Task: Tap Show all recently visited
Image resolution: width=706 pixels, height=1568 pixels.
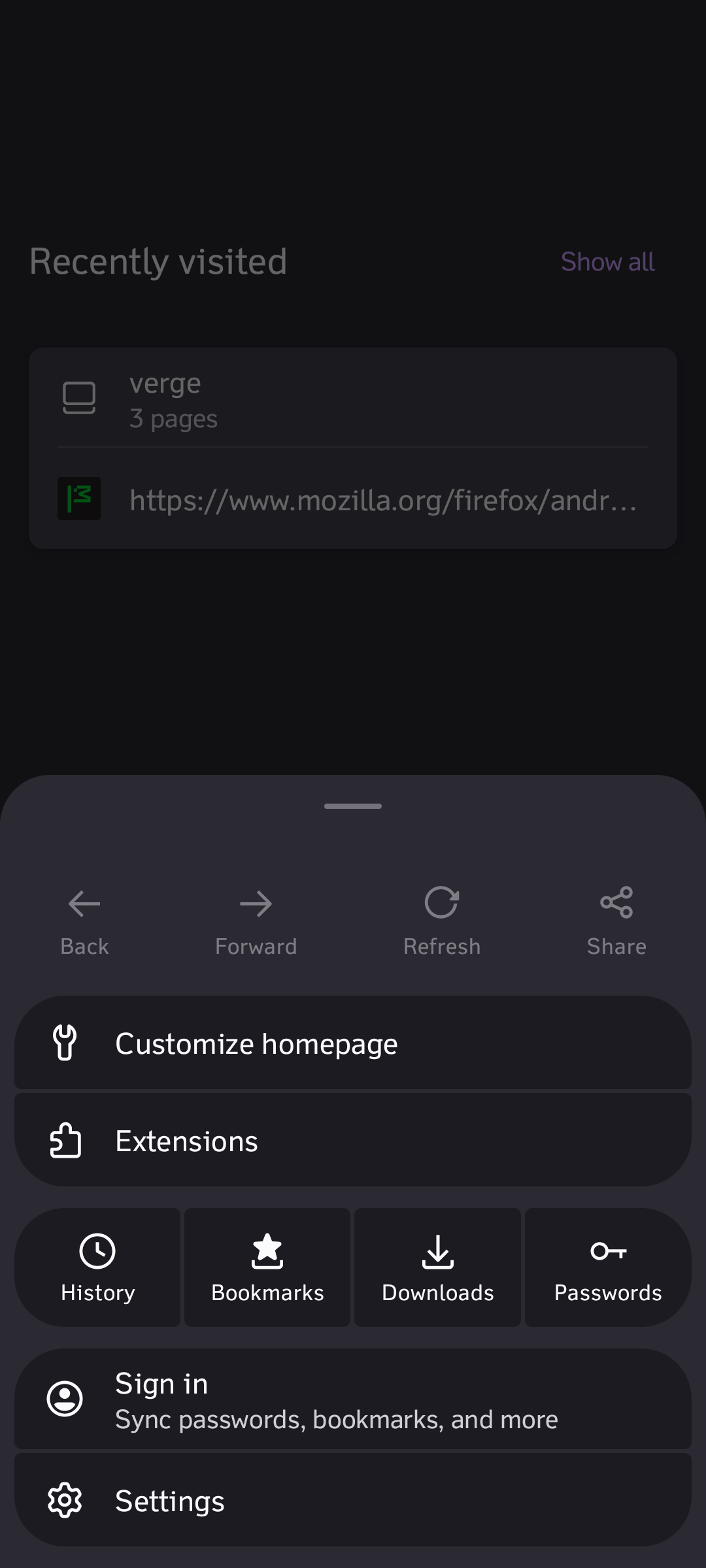Action: tap(607, 262)
